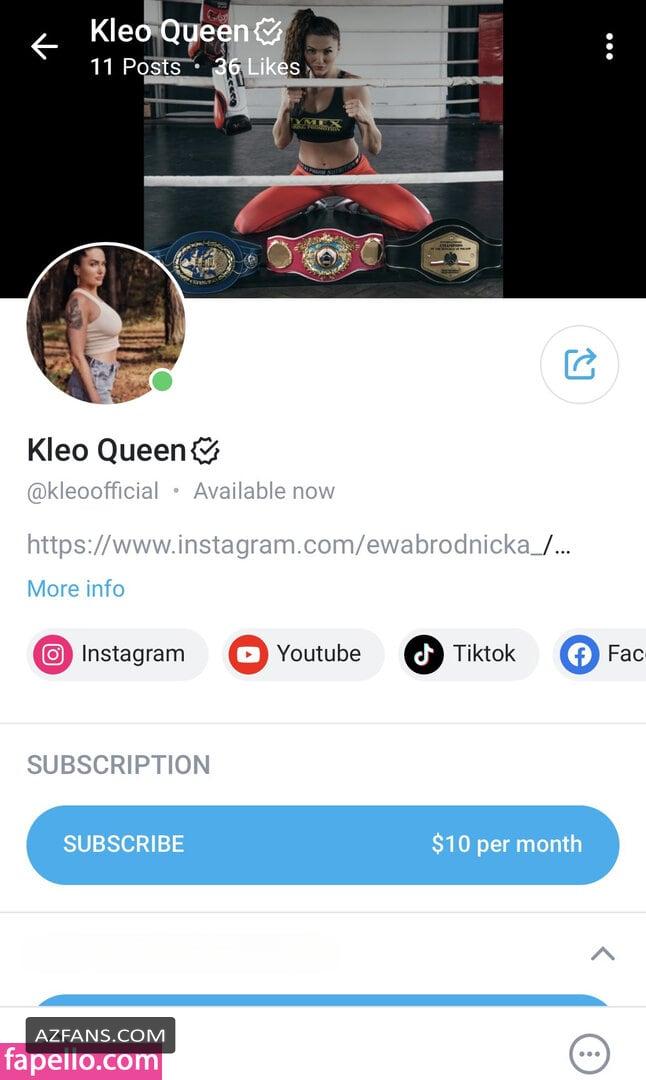The image size is (646, 1080).
Task: Open the Facebook social link chip
Action: click(603, 654)
